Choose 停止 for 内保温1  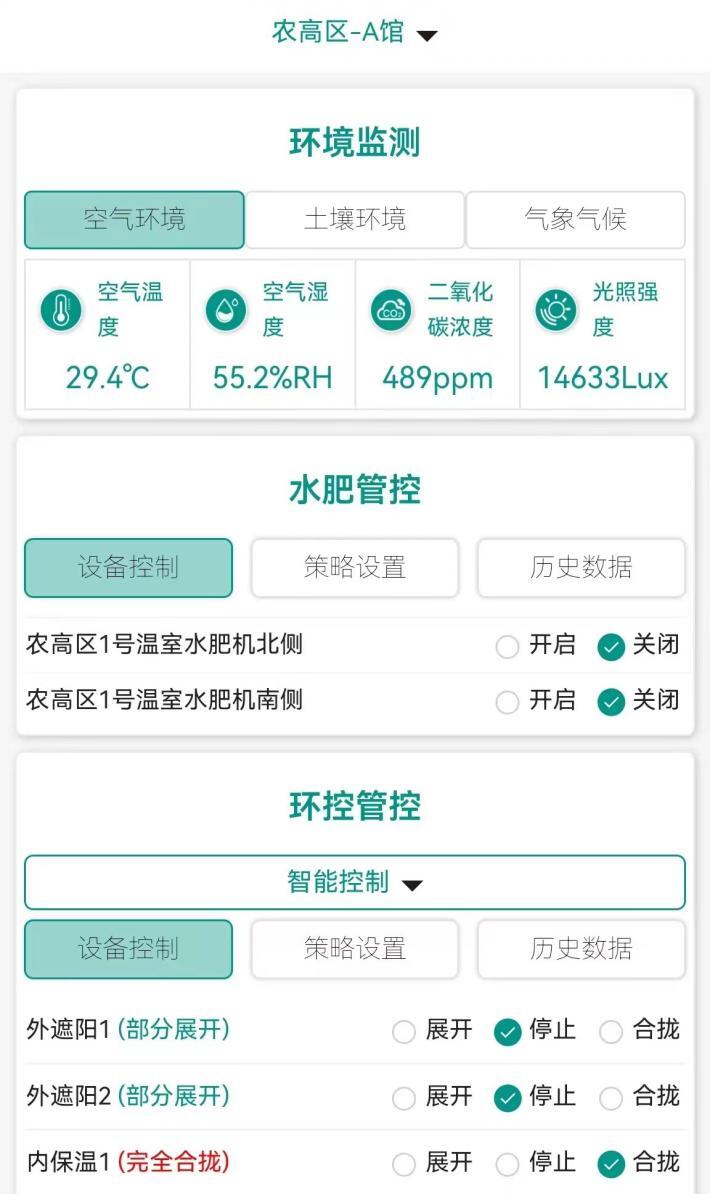click(x=508, y=1164)
